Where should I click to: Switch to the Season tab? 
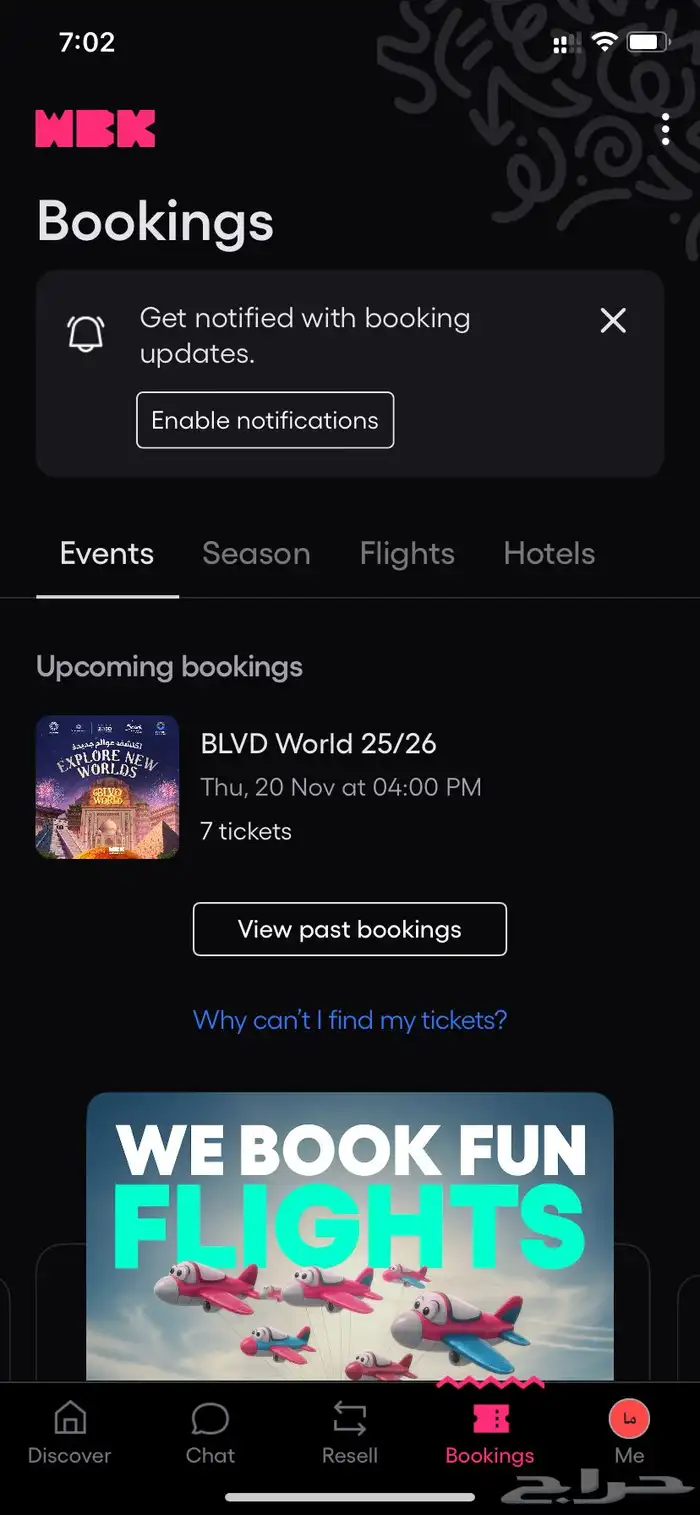pos(256,553)
